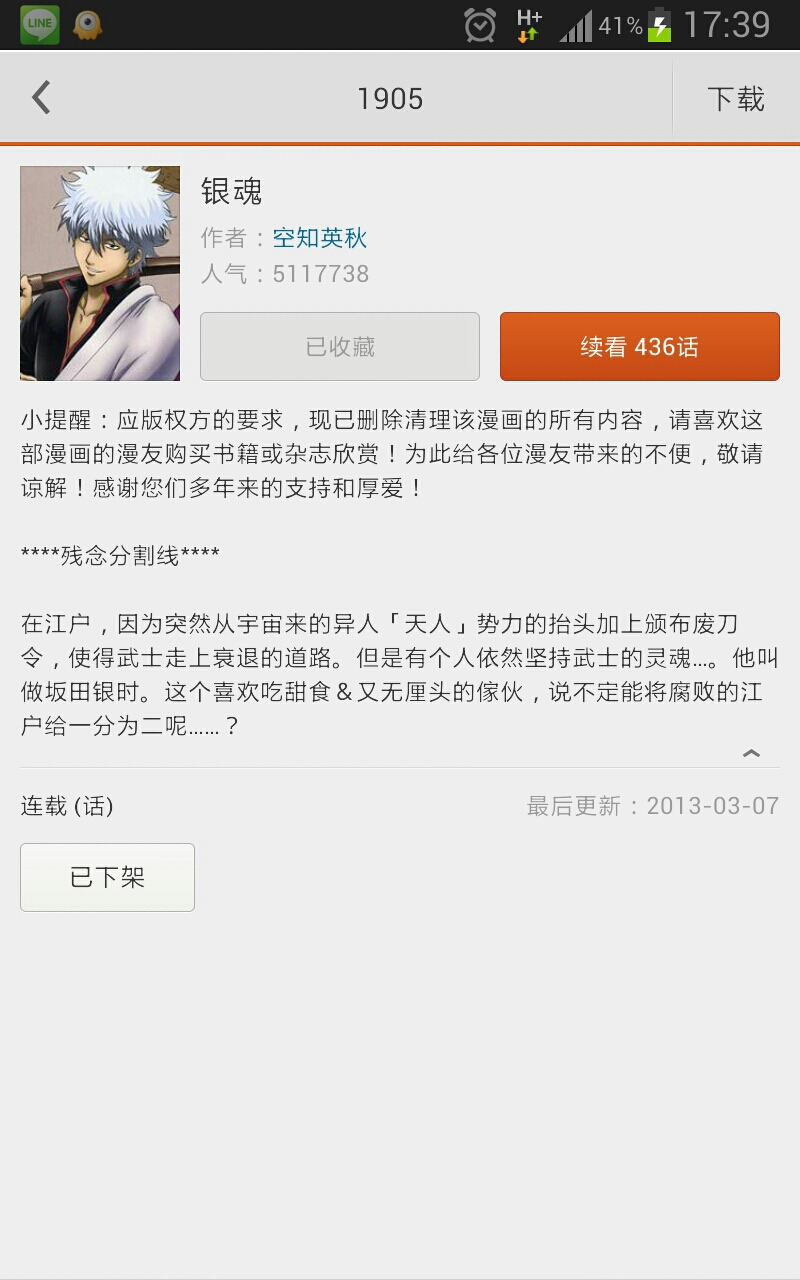Go back using the top-left arrow
The image size is (800, 1280).
click(41, 98)
